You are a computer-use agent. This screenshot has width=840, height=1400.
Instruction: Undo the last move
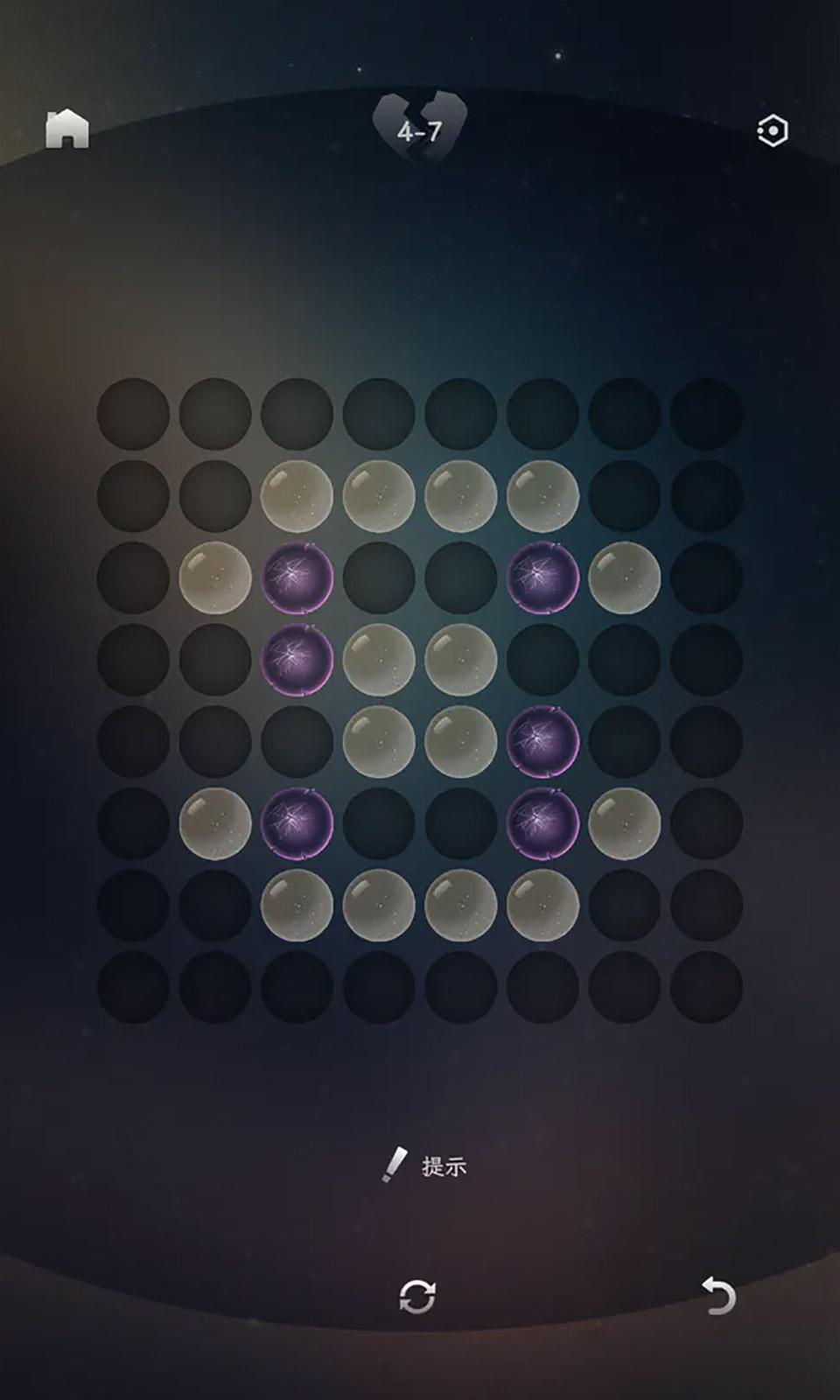pyautogui.click(x=718, y=1295)
